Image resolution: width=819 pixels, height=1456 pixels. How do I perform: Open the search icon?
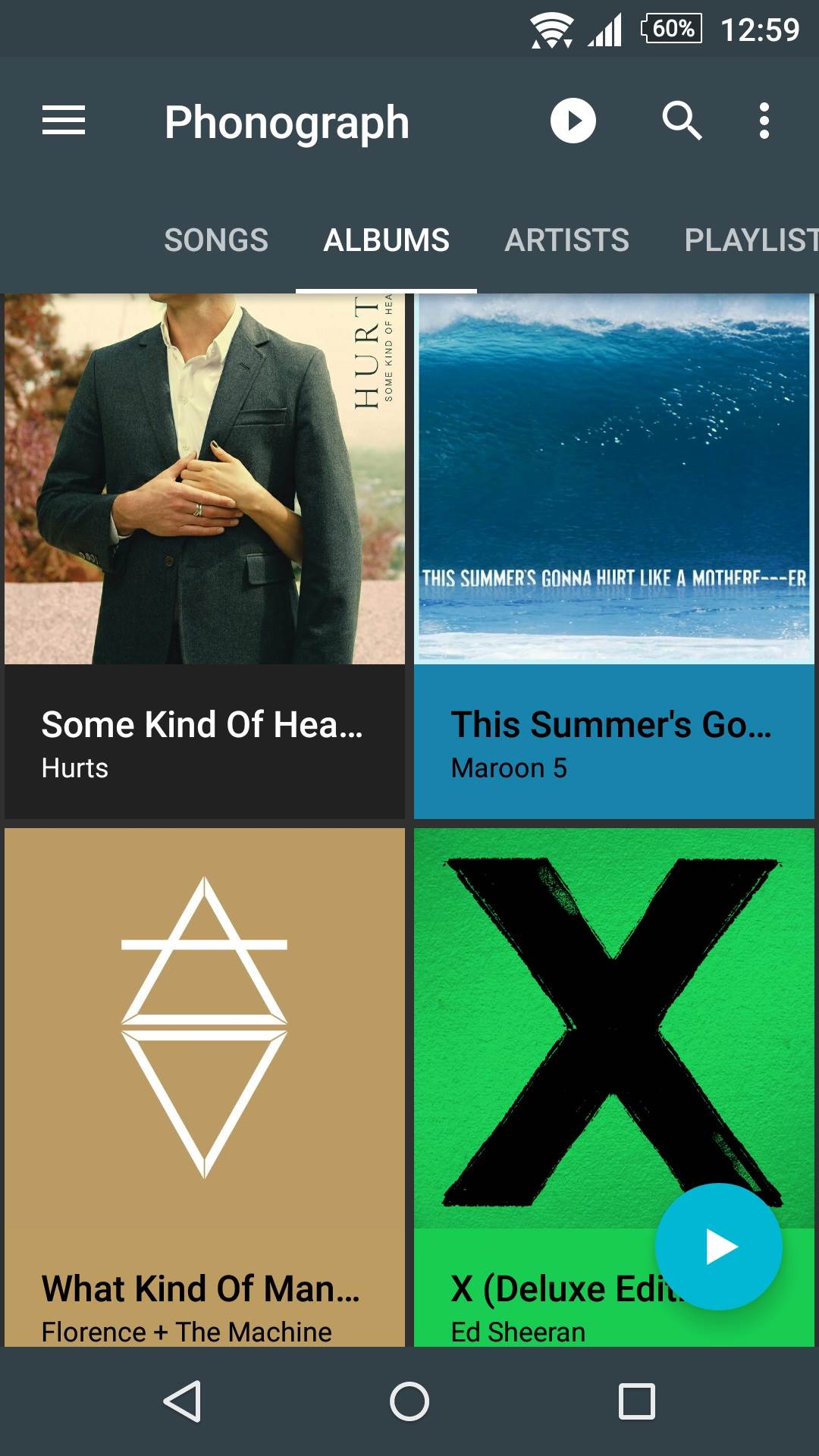click(x=682, y=121)
